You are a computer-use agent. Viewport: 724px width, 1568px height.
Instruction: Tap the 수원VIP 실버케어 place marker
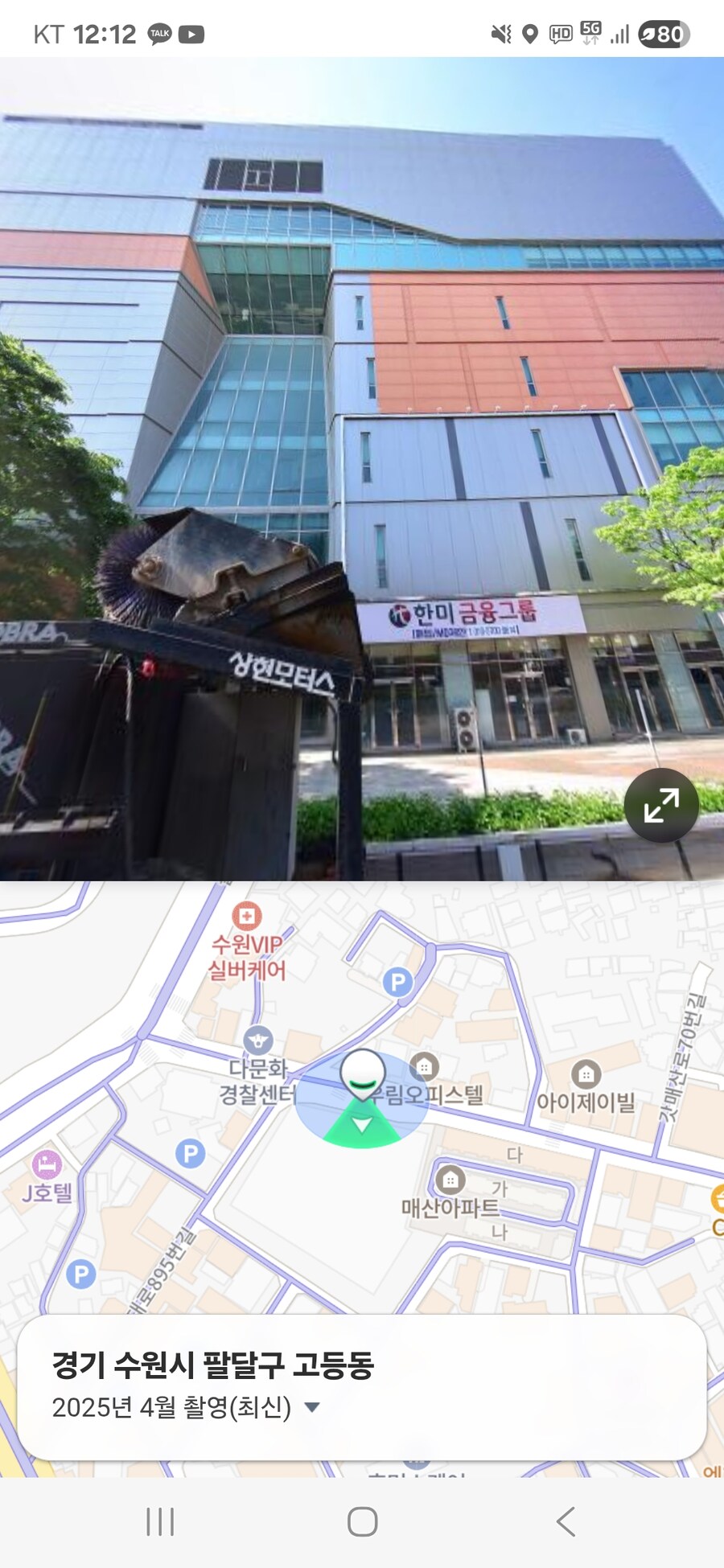[246, 917]
